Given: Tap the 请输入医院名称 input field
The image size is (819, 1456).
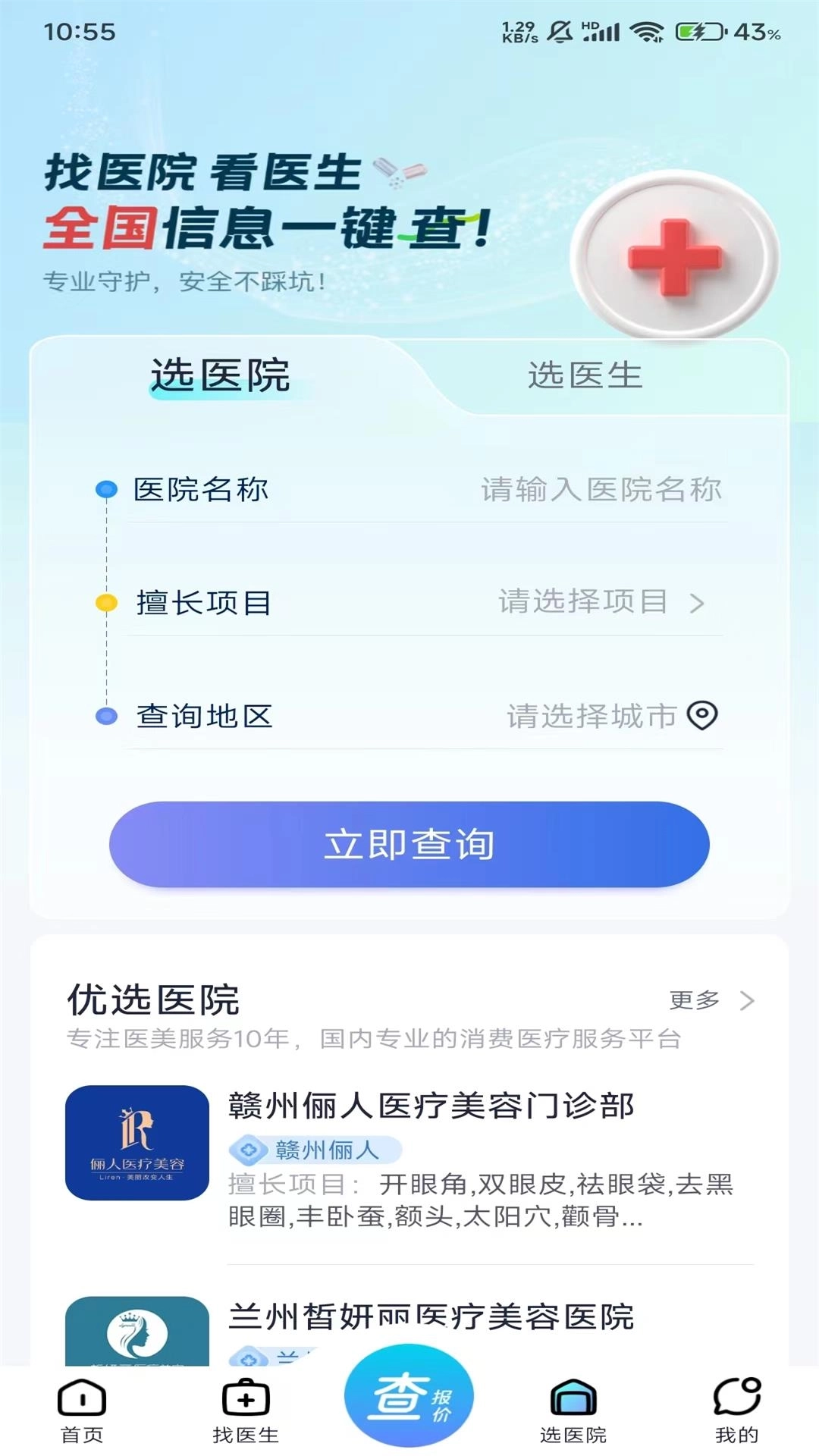Looking at the screenshot, I should (x=599, y=489).
